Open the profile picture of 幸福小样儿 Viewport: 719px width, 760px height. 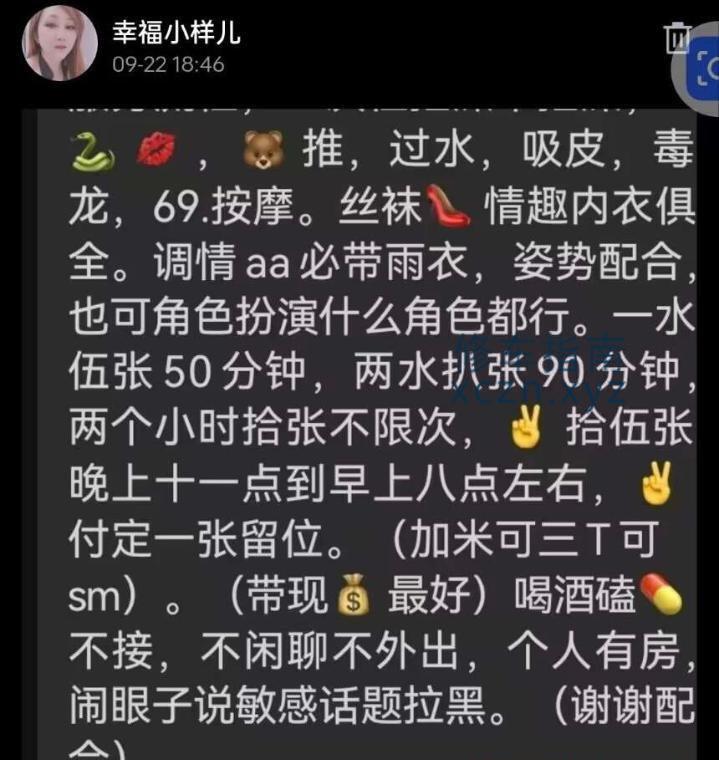tap(60, 43)
